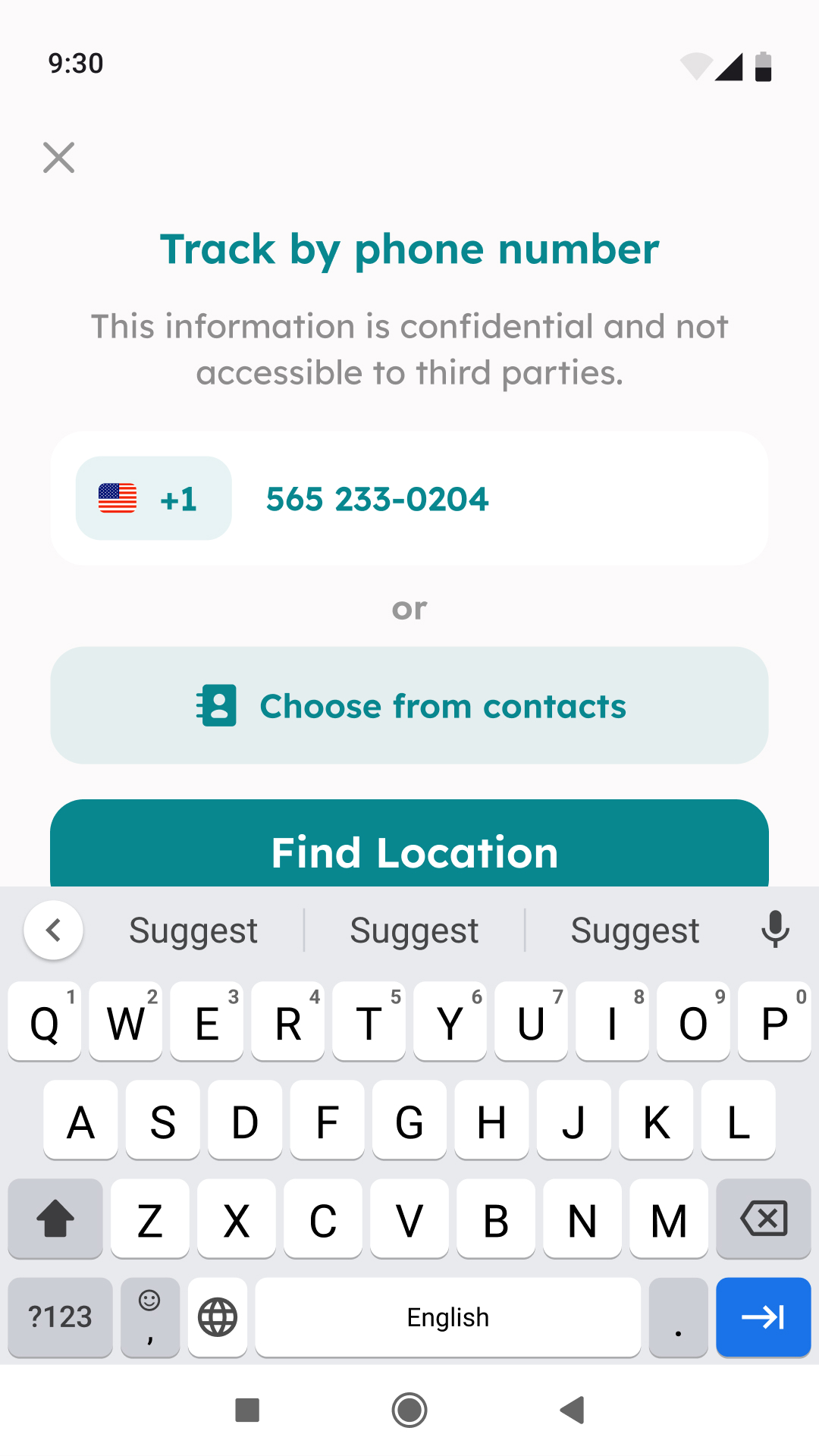
Task: Hit the keyboard backspace key
Action: pos(764,1219)
